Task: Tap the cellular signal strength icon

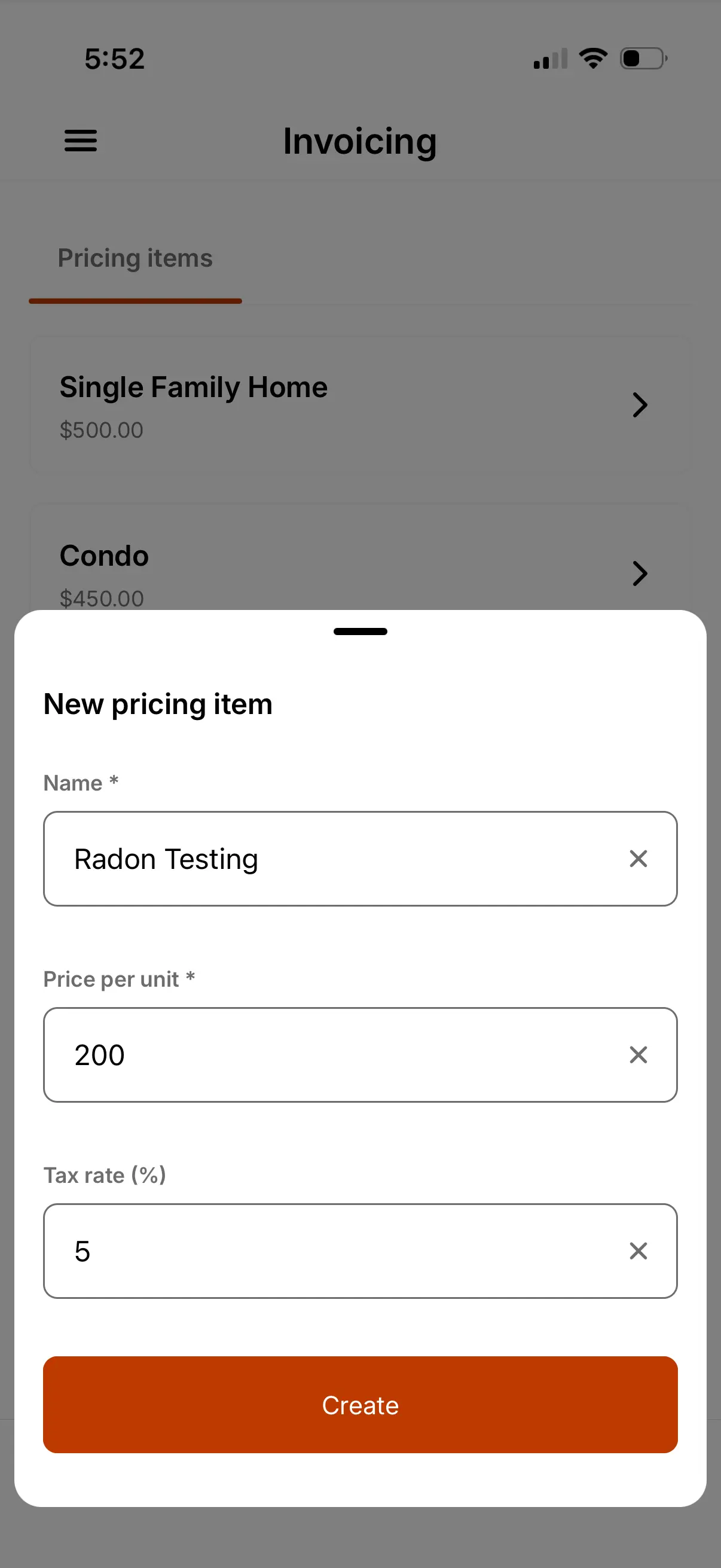Action: coord(548,58)
